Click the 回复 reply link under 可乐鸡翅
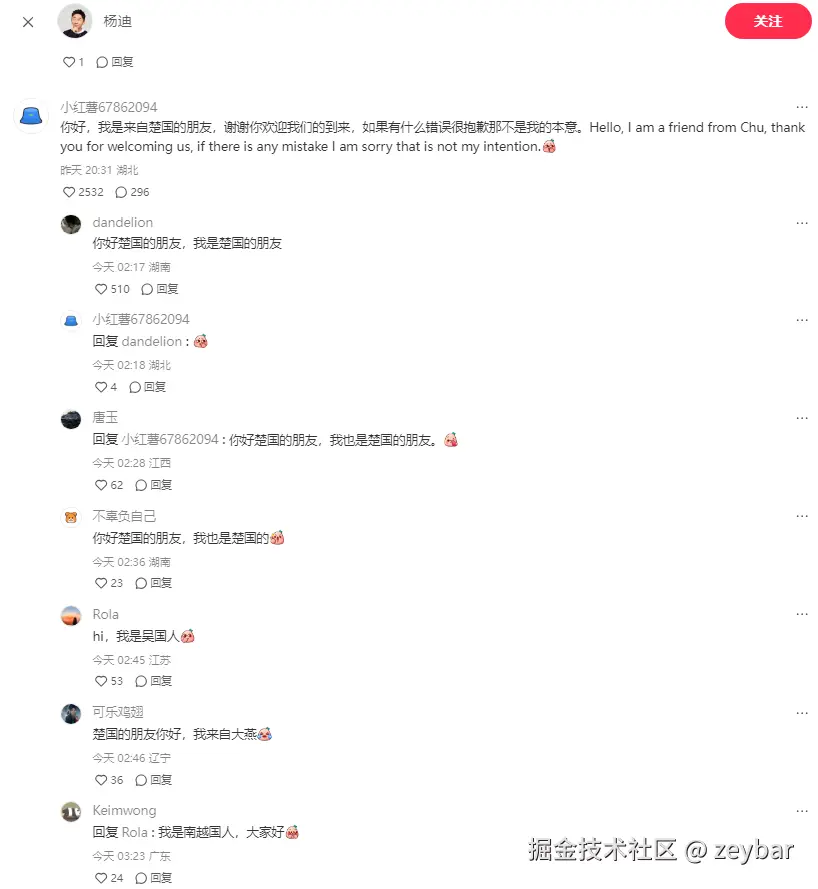This screenshot has height=889, width=818. click(x=159, y=779)
